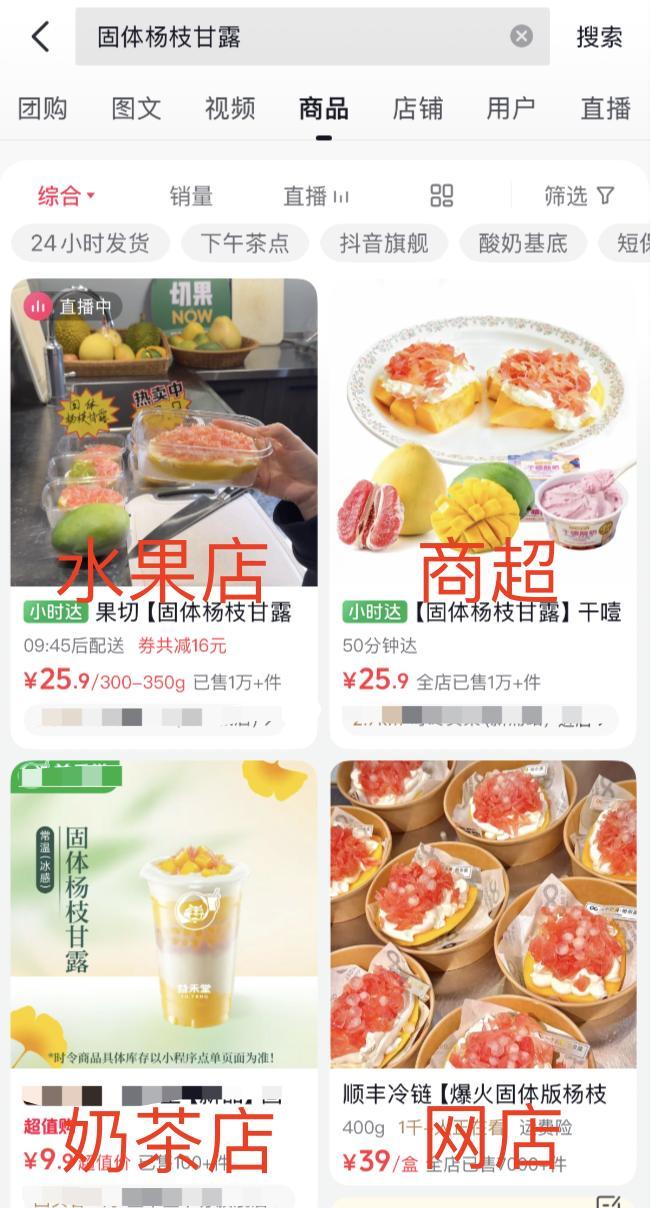
Task: Sort results by 销量
Action: point(191,196)
